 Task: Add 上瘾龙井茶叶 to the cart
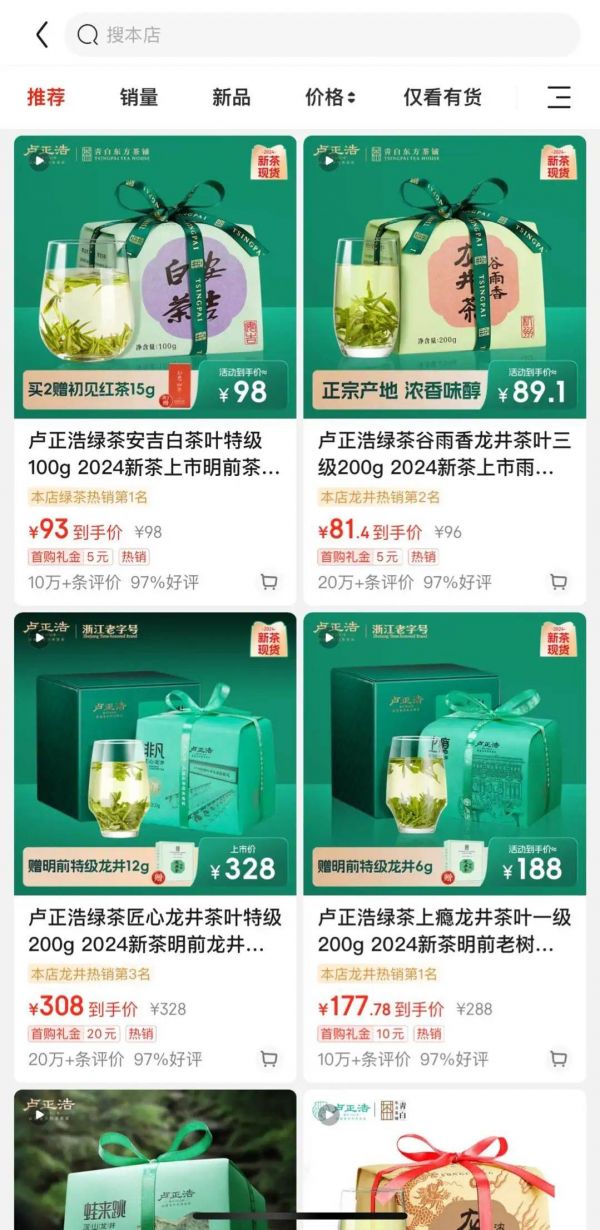pos(559,1059)
